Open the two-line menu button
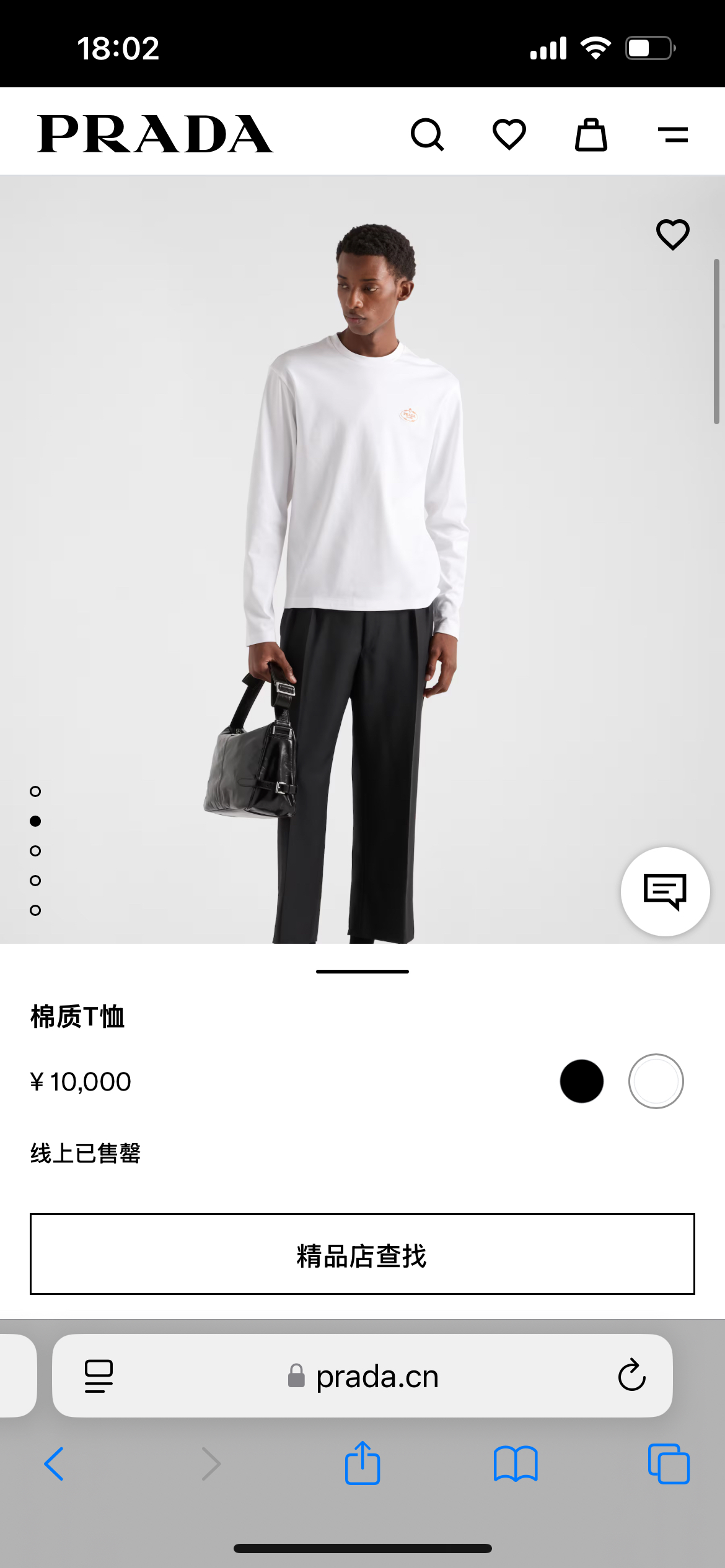 (673, 134)
